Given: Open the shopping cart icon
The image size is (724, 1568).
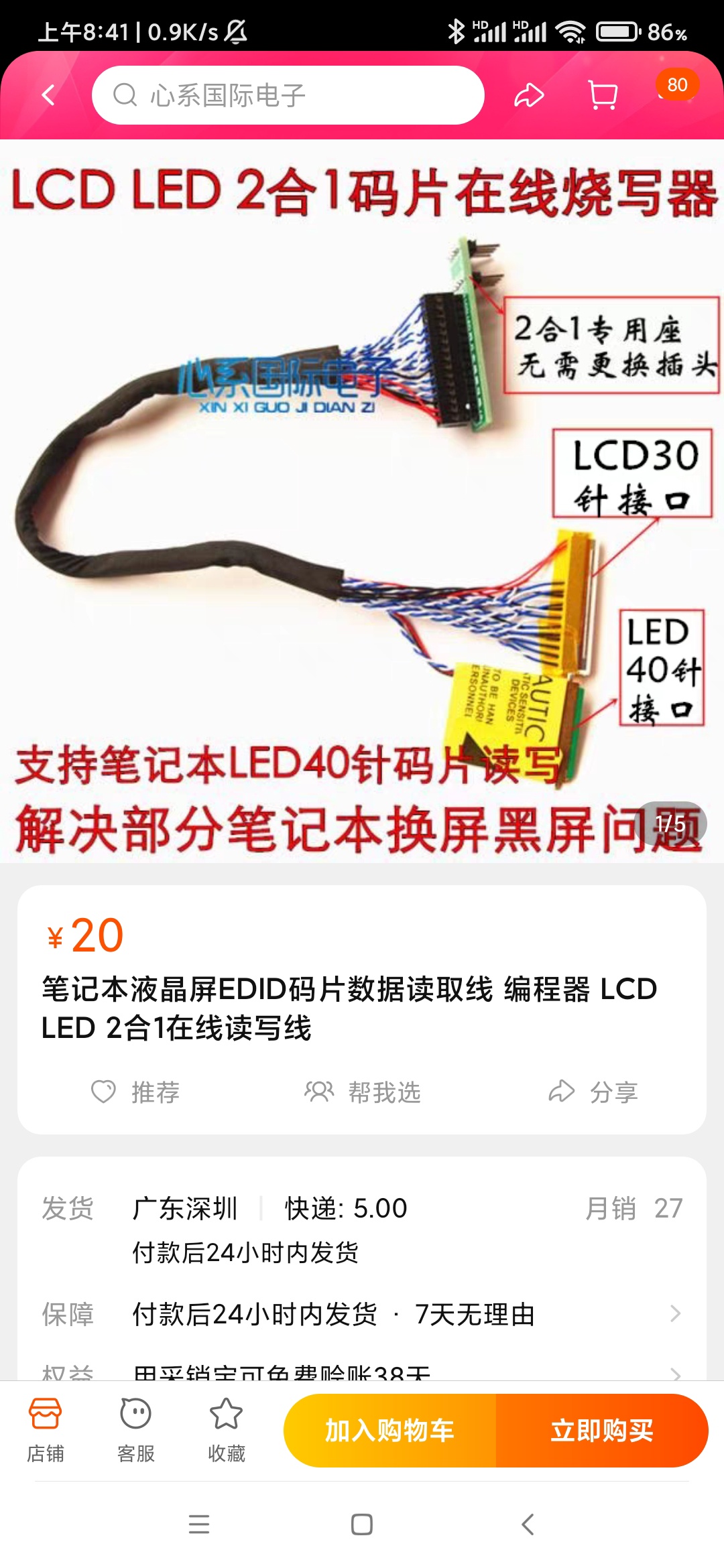Looking at the screenshot, I should click(x=603, y=95).
